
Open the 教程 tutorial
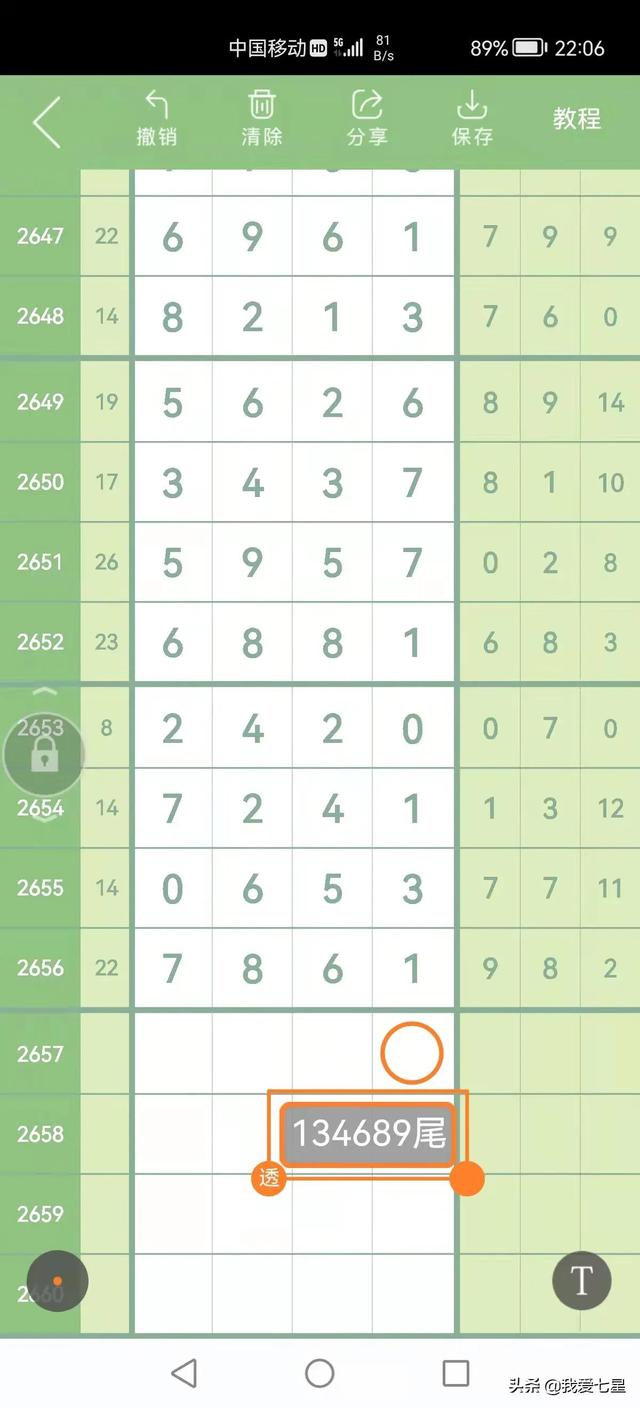(x=577, y=119)
